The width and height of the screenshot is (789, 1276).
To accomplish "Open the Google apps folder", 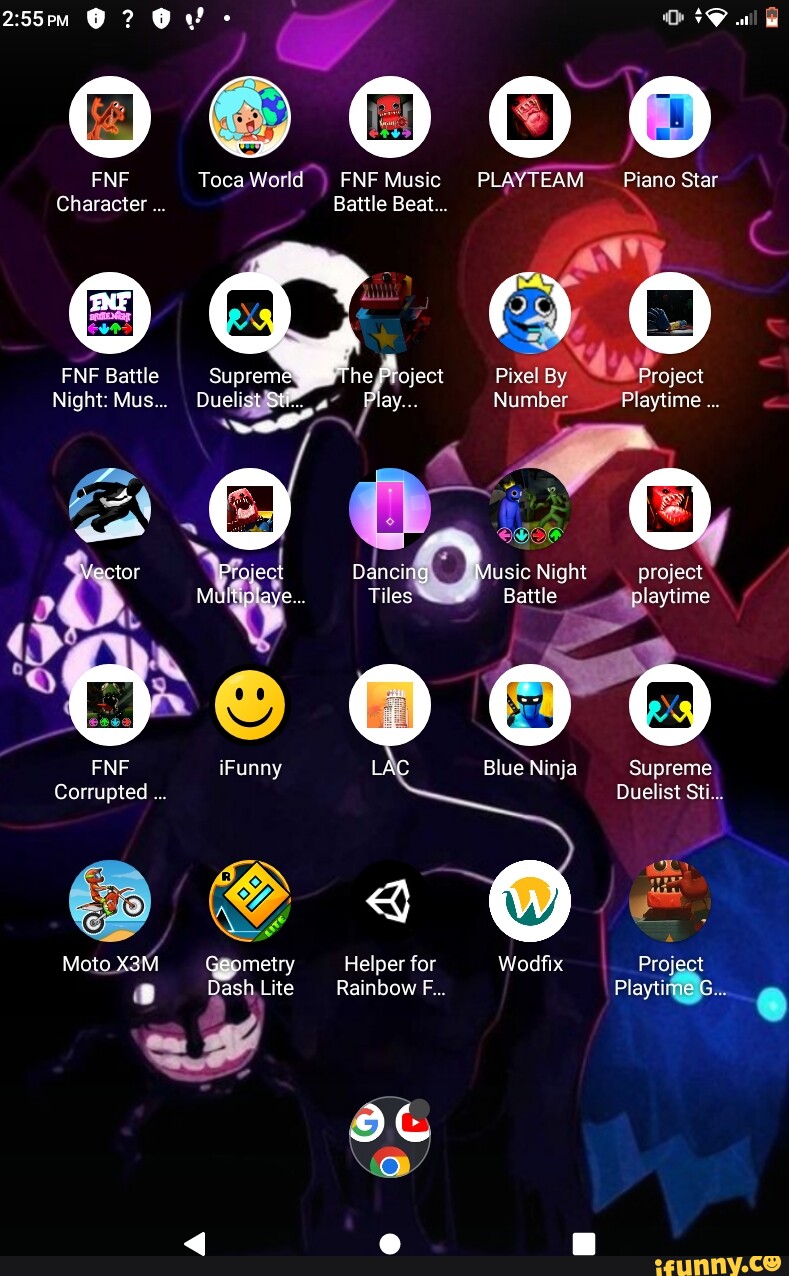I will [x=390, y=1138].
